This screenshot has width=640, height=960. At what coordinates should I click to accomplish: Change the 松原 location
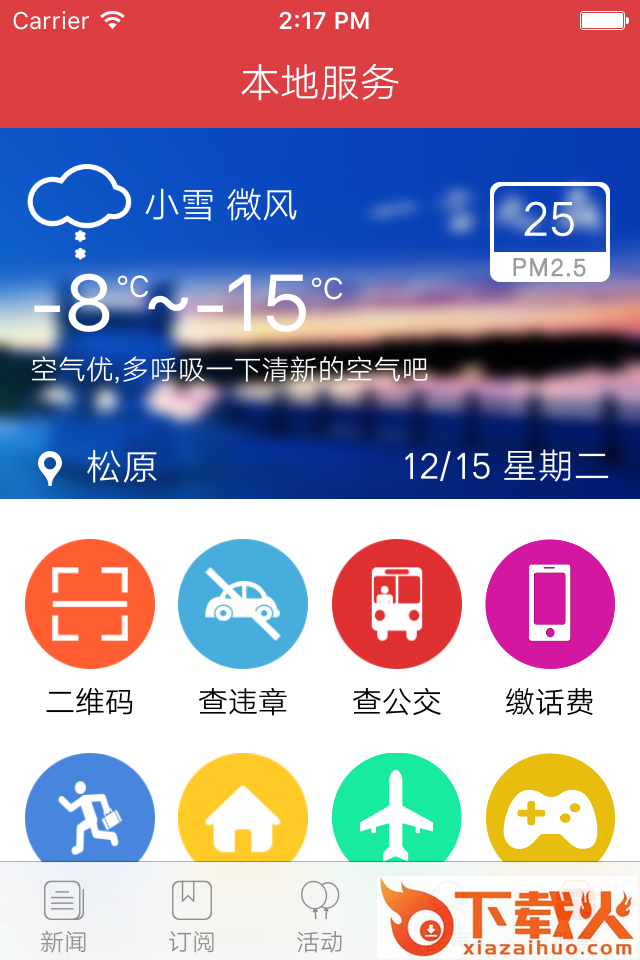click(x=100, y=467)
